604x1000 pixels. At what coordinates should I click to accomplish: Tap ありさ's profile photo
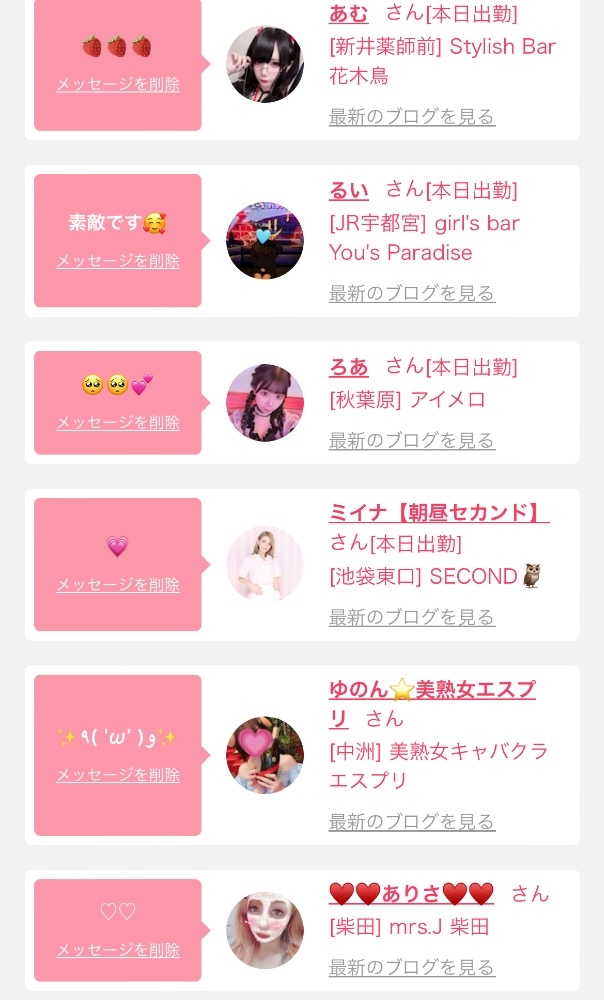[x=265, y=931]
